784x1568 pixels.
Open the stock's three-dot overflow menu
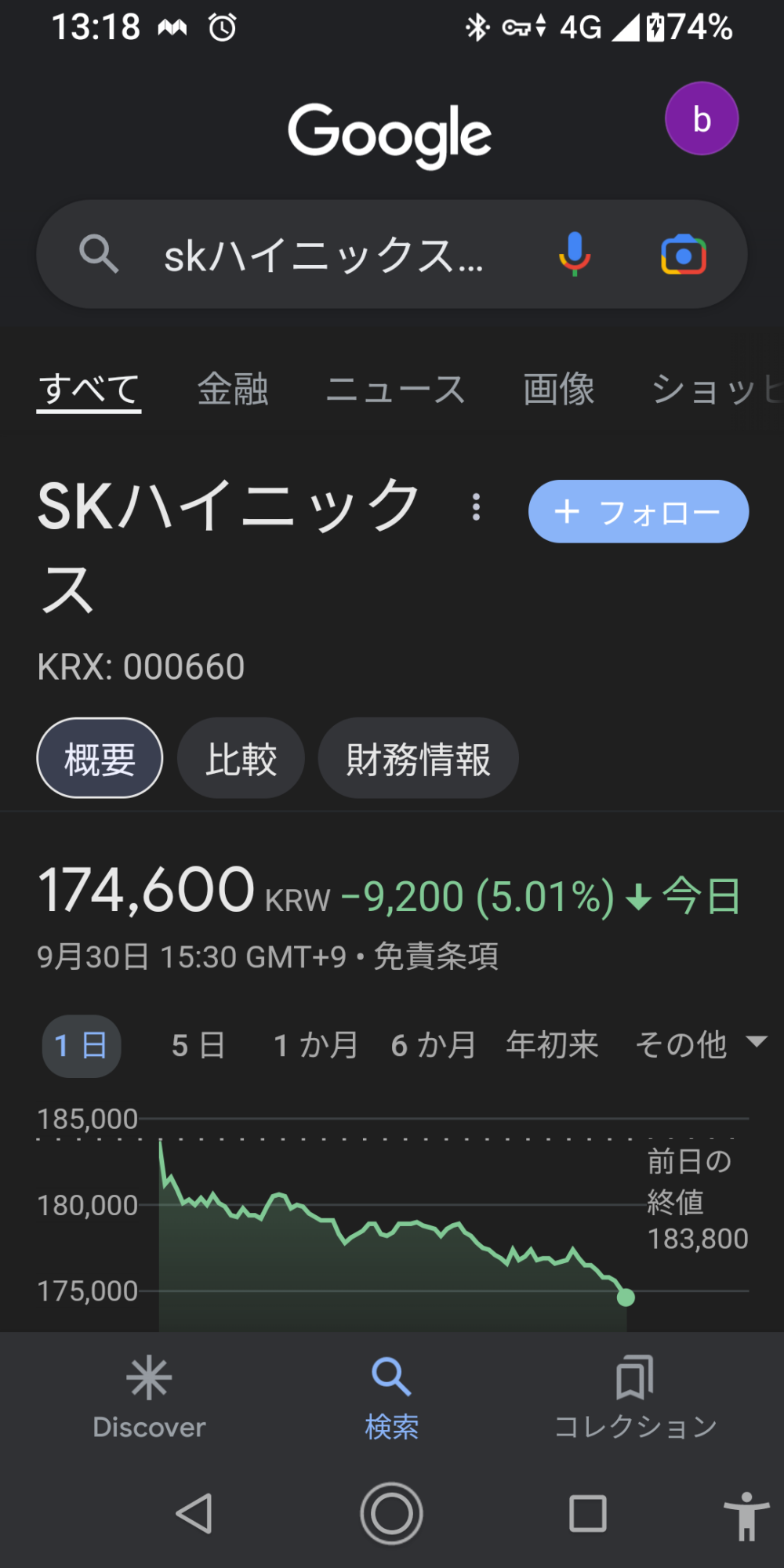tap(476, 507)
